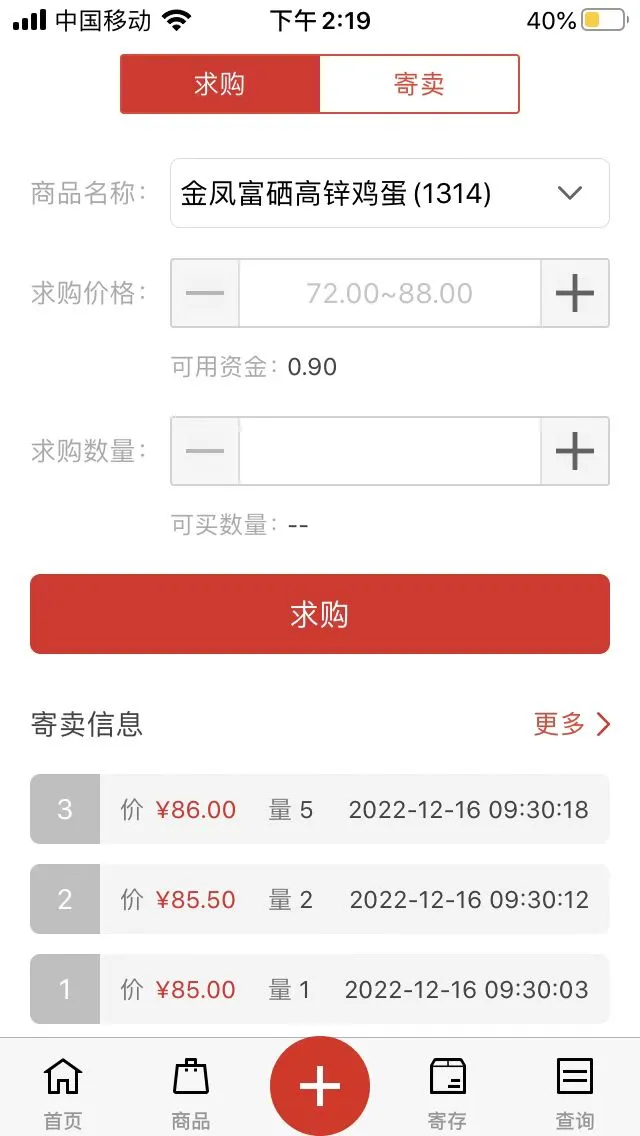Open 更多 寄卖信息 listings

(571, 724)
